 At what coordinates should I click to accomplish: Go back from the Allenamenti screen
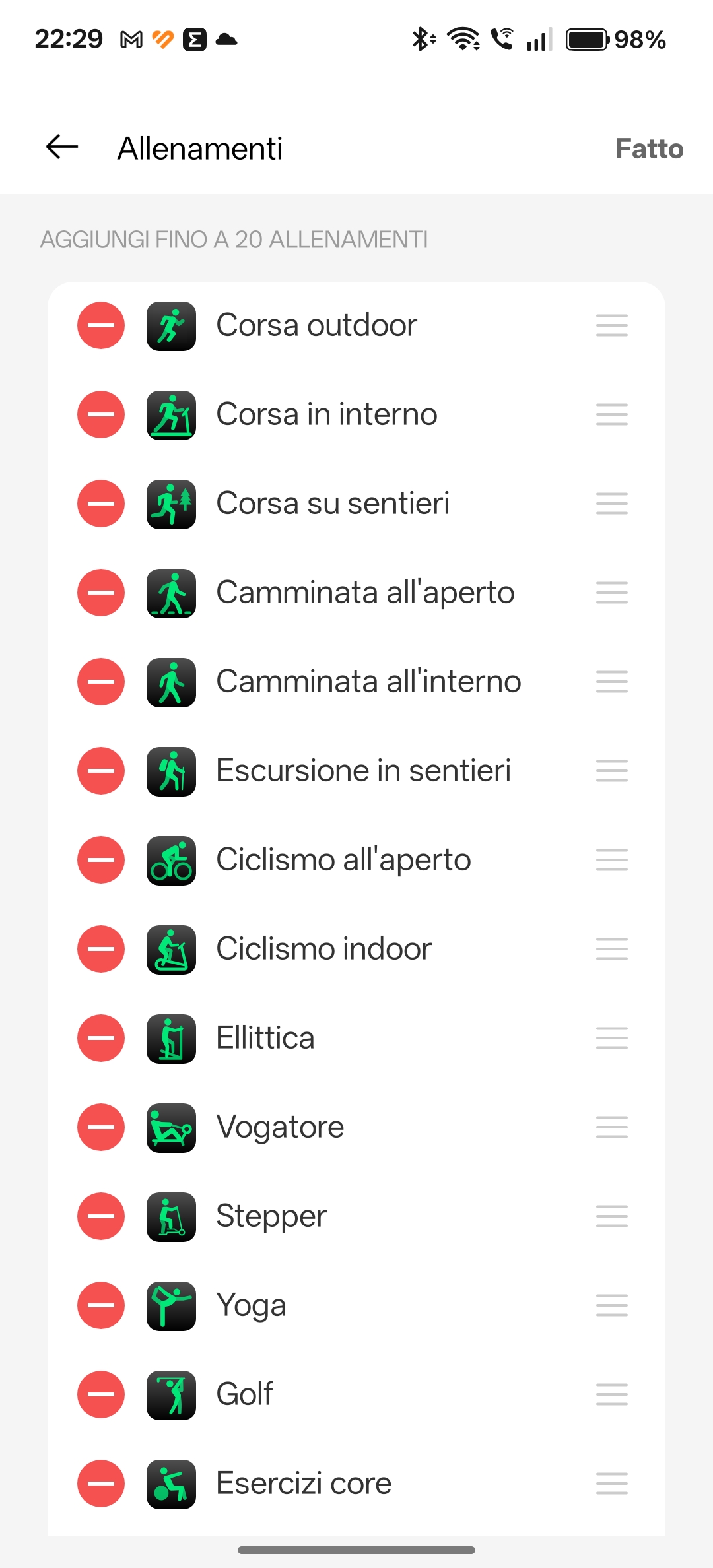62,147
